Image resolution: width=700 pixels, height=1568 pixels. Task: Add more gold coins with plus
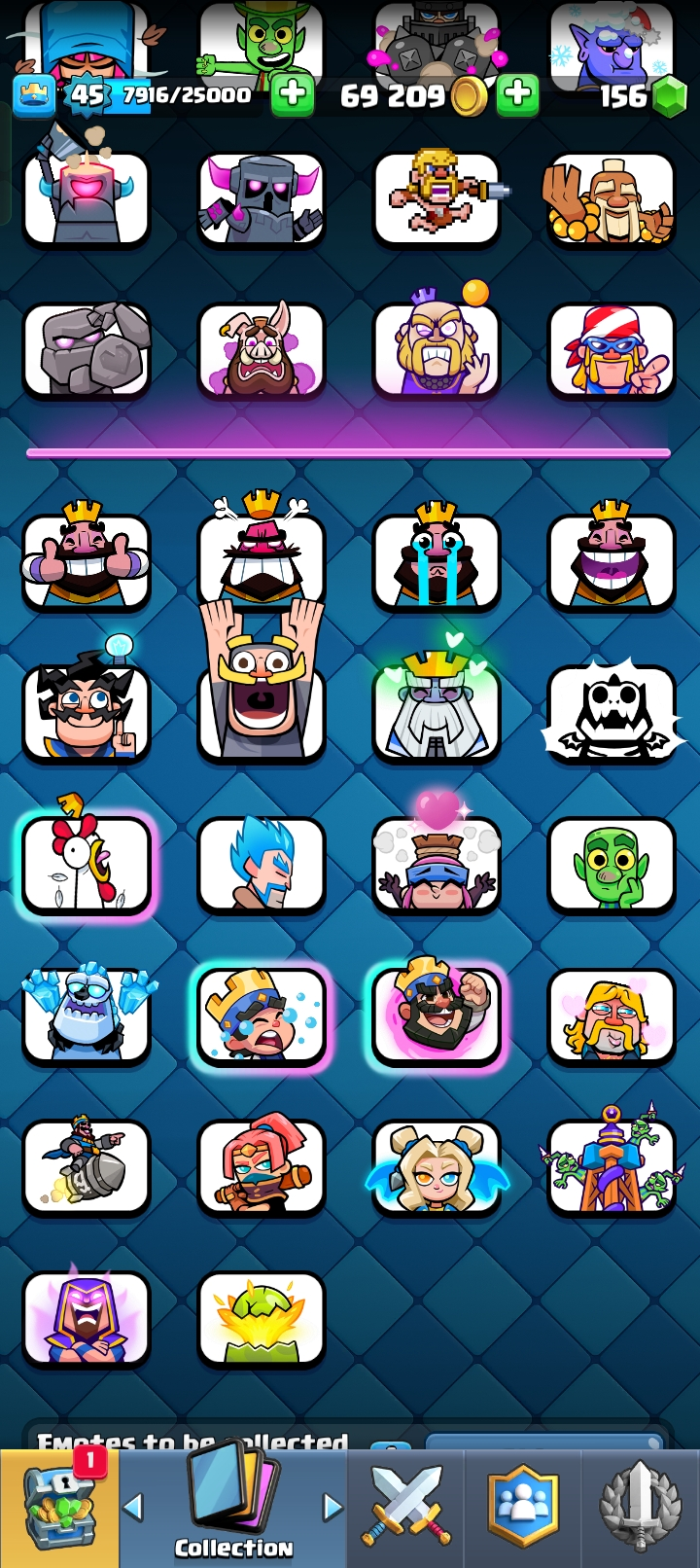(518, 94)
